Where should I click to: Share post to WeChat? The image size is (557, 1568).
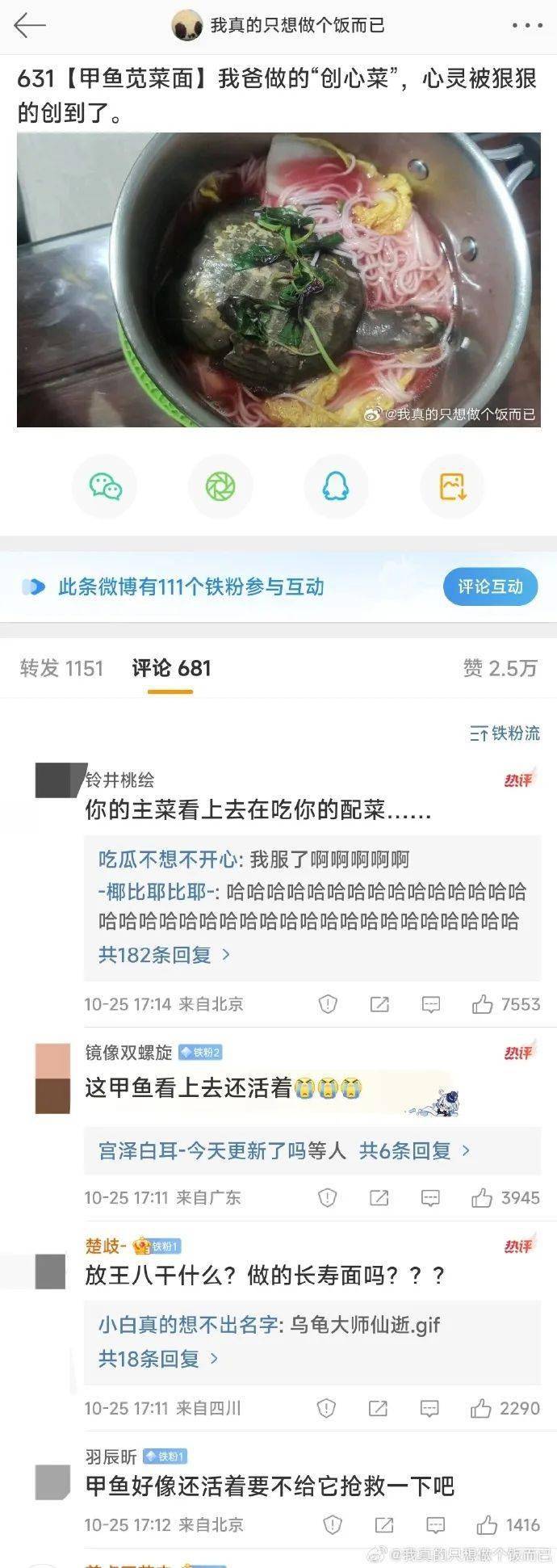click(105, 486)
